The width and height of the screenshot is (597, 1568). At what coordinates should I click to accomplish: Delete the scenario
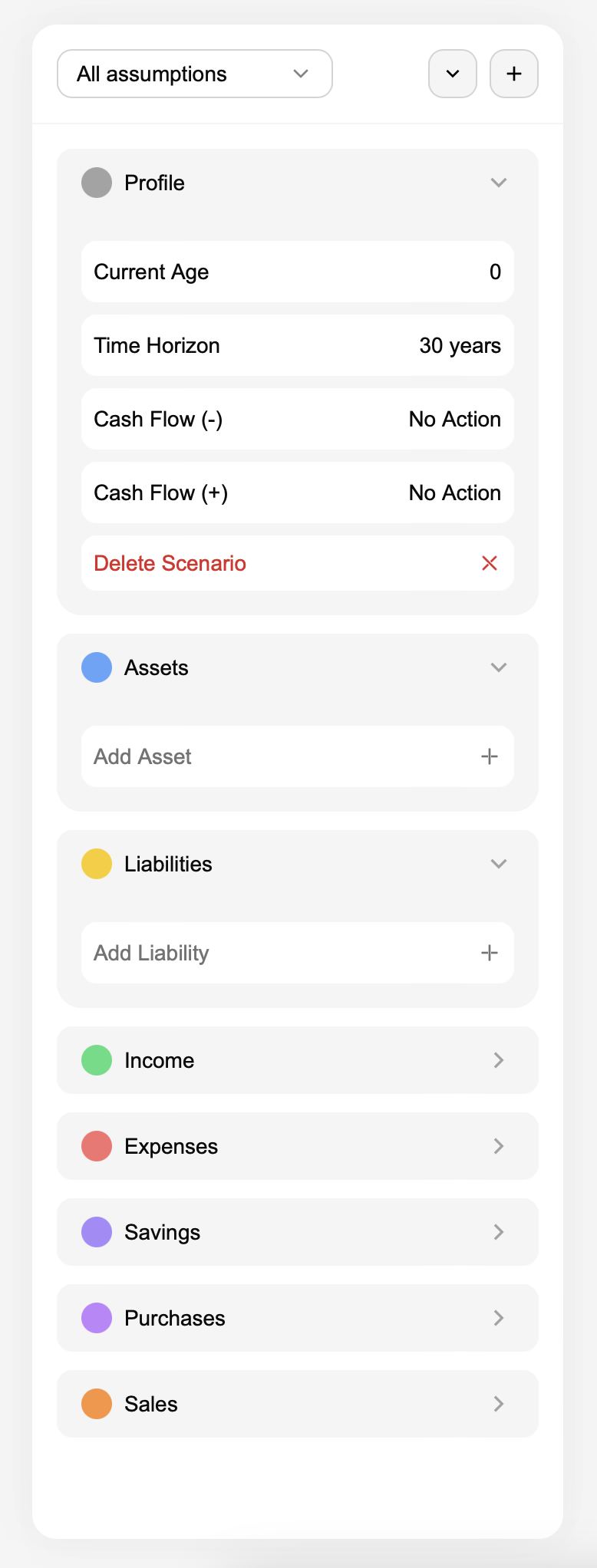tap(298, 563)
